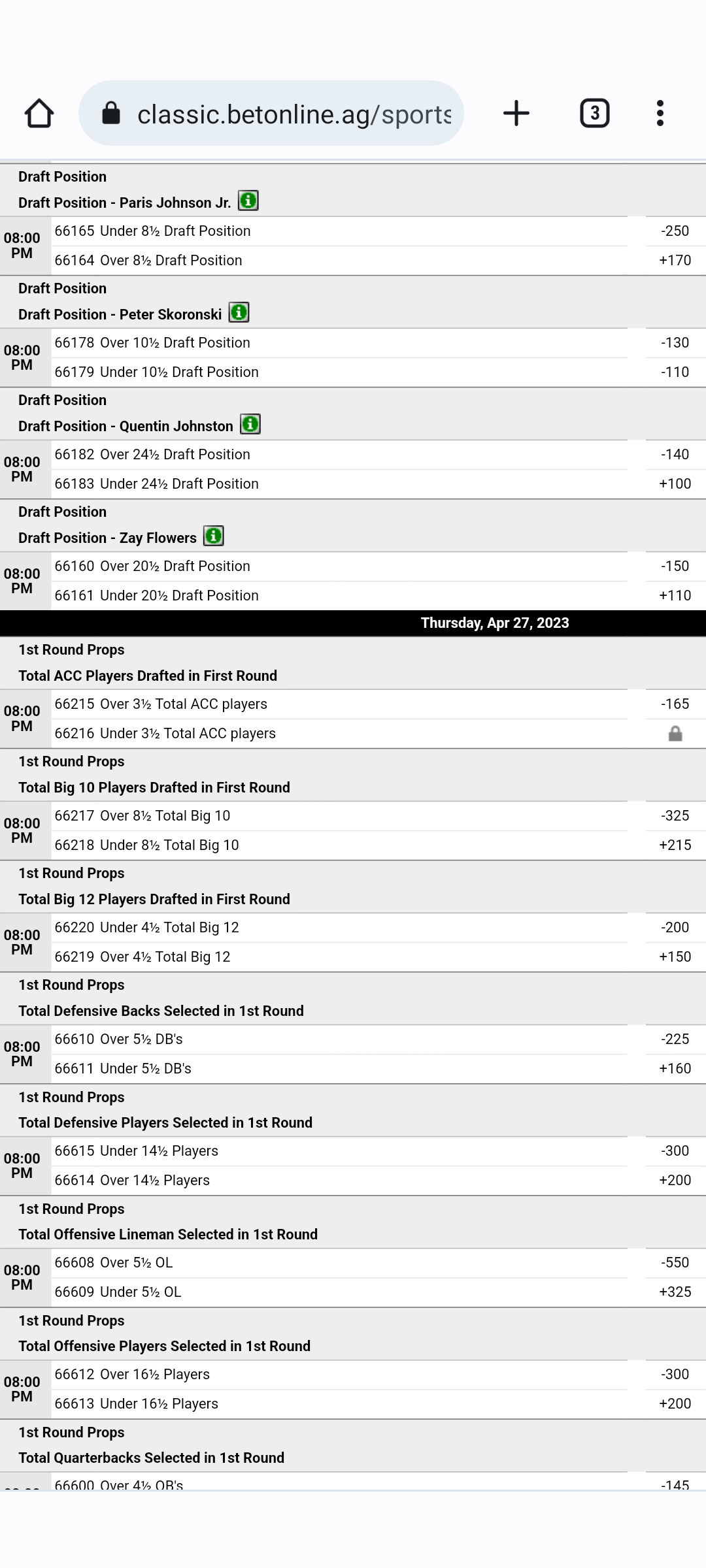This screenshot has width=706, height=1568.
Task: Show info for Paris Johnson Jr. draft position
Action: [248, 201]
